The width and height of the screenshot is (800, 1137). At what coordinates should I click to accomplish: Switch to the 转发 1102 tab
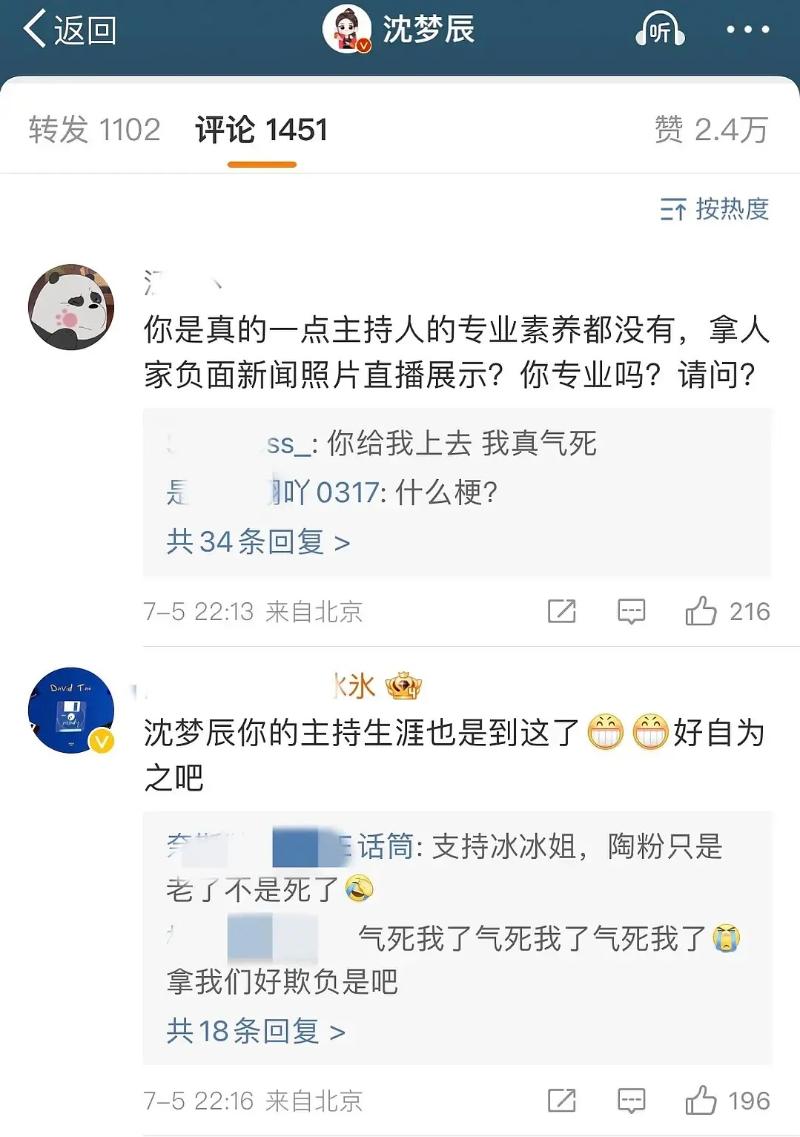pos(94,130)
